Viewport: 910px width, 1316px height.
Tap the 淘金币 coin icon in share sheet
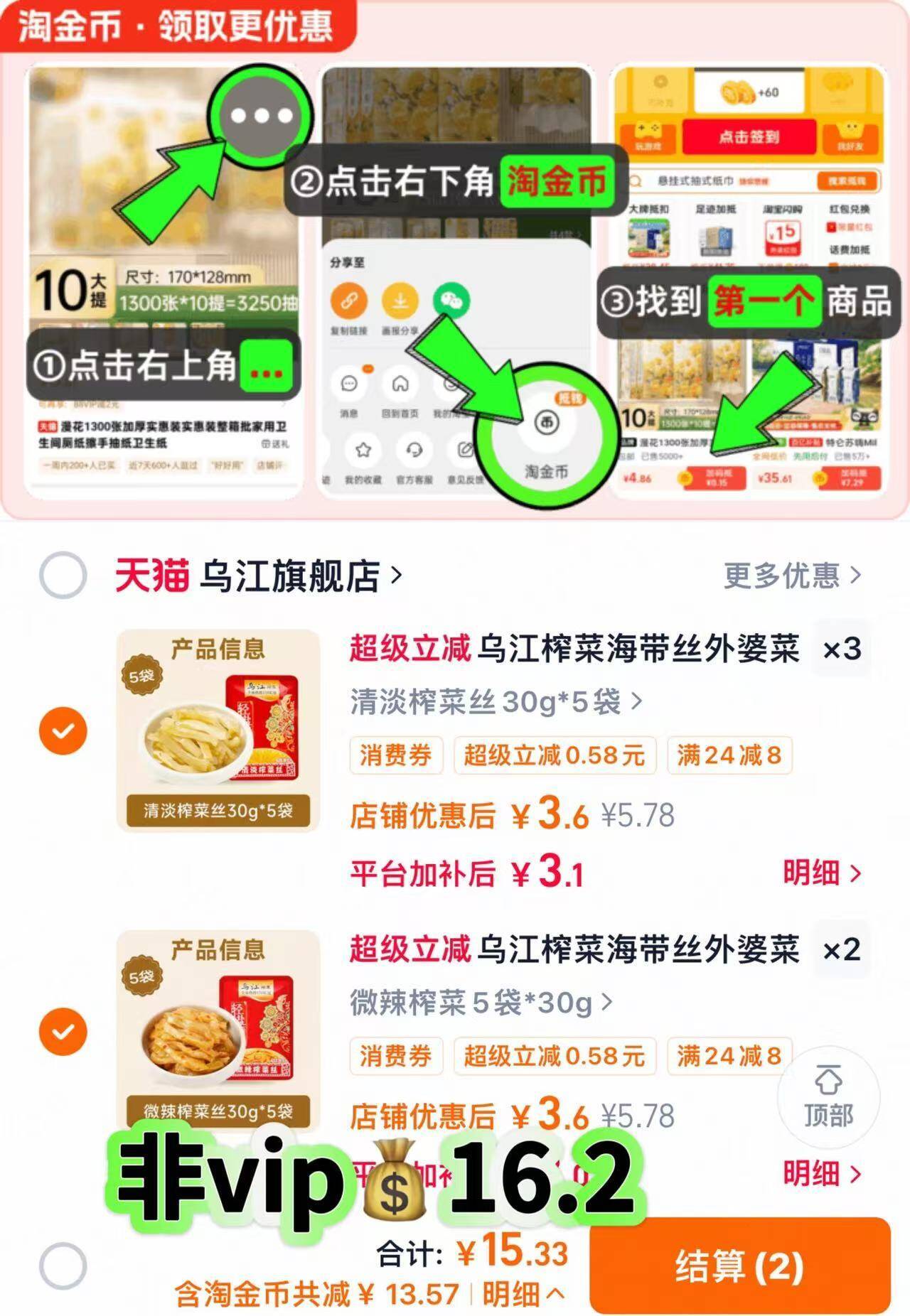(x=547, y=423)
